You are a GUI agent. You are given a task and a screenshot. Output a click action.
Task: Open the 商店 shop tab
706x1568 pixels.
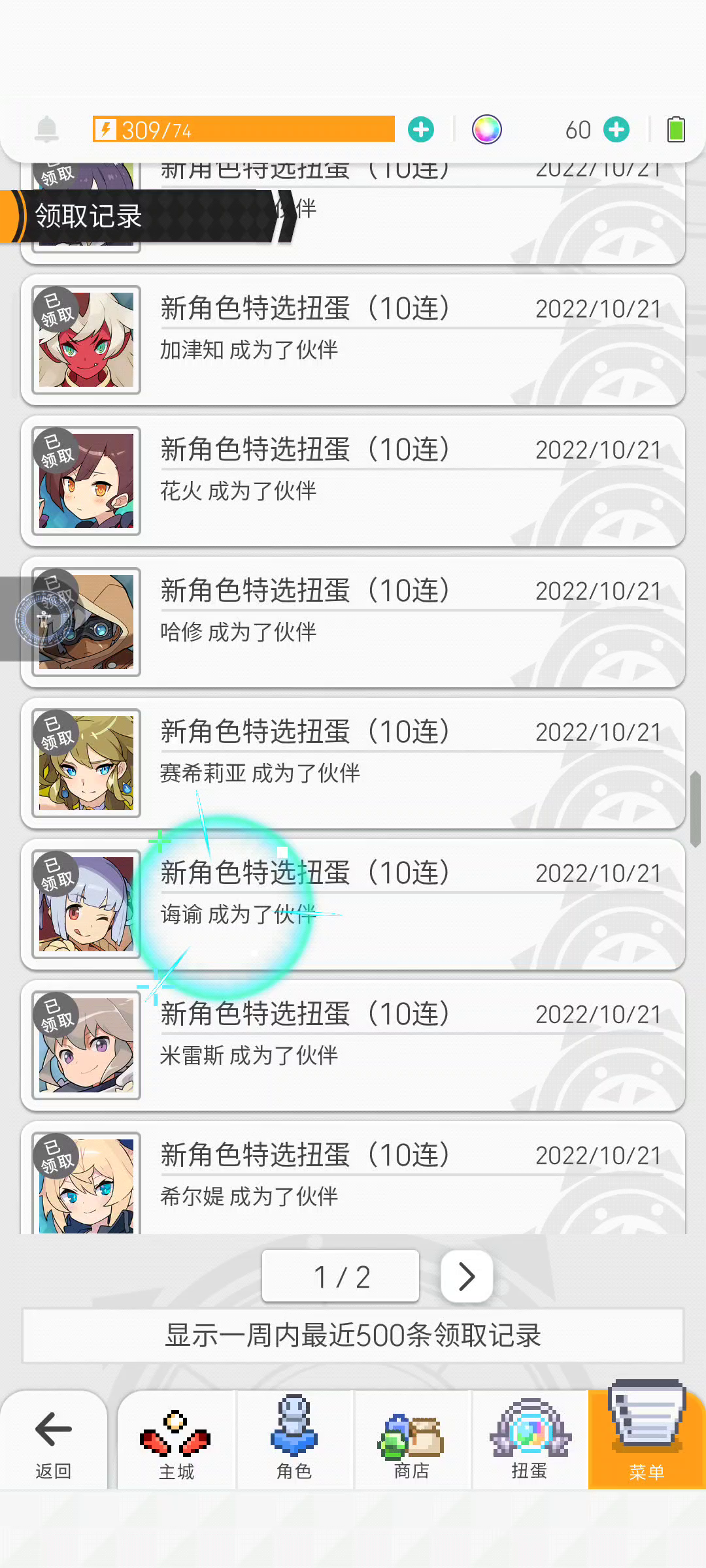[x=412, y=1441]
